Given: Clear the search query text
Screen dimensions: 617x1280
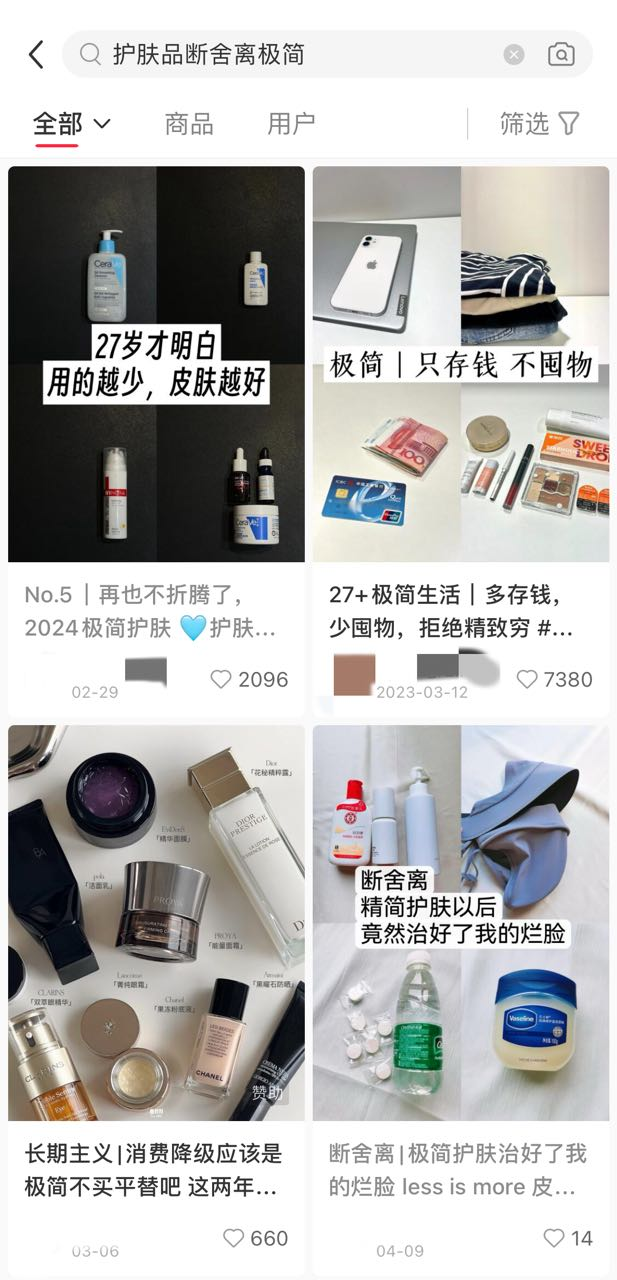Looking at the screenshot, I should [514, 55].
